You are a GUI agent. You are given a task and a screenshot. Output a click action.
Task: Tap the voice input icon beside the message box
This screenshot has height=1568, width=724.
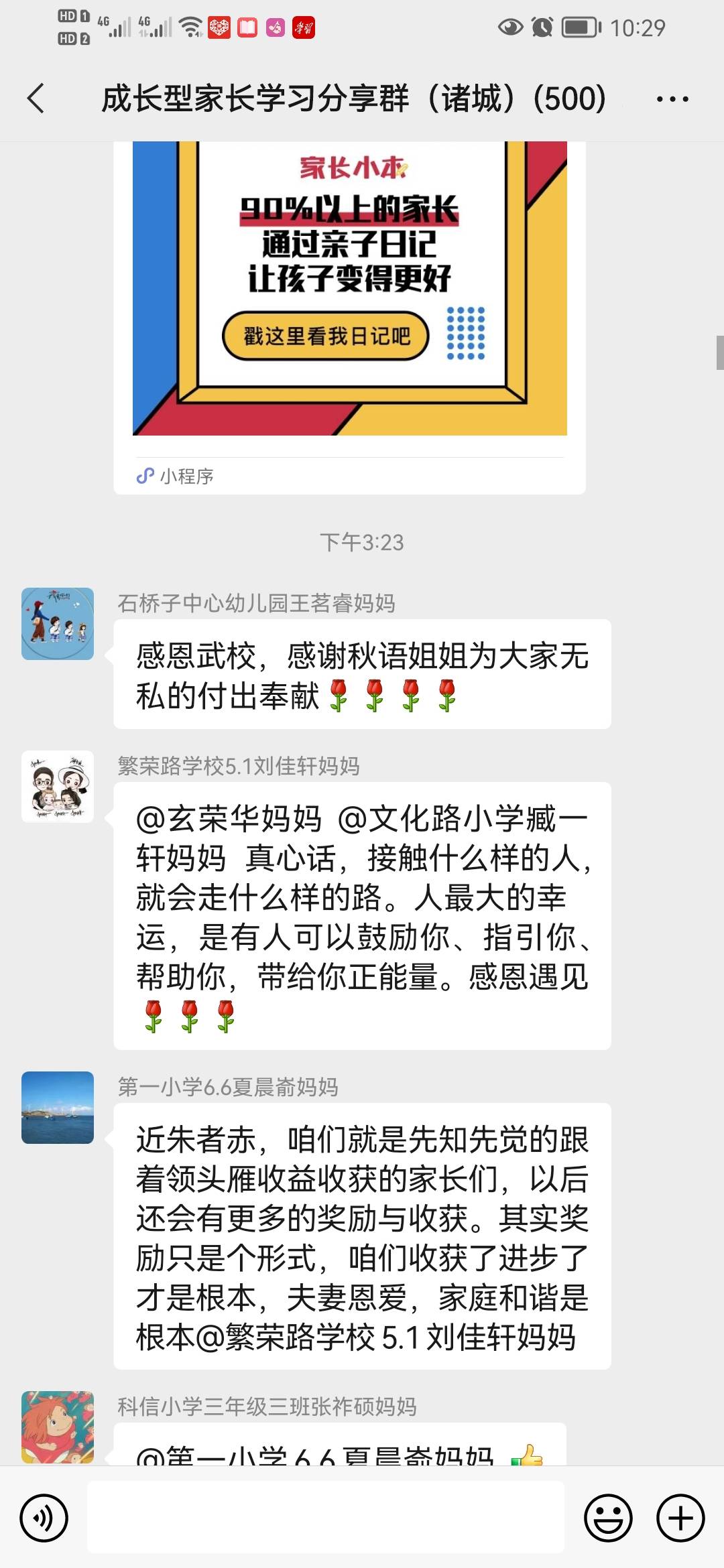point(44,1516)
